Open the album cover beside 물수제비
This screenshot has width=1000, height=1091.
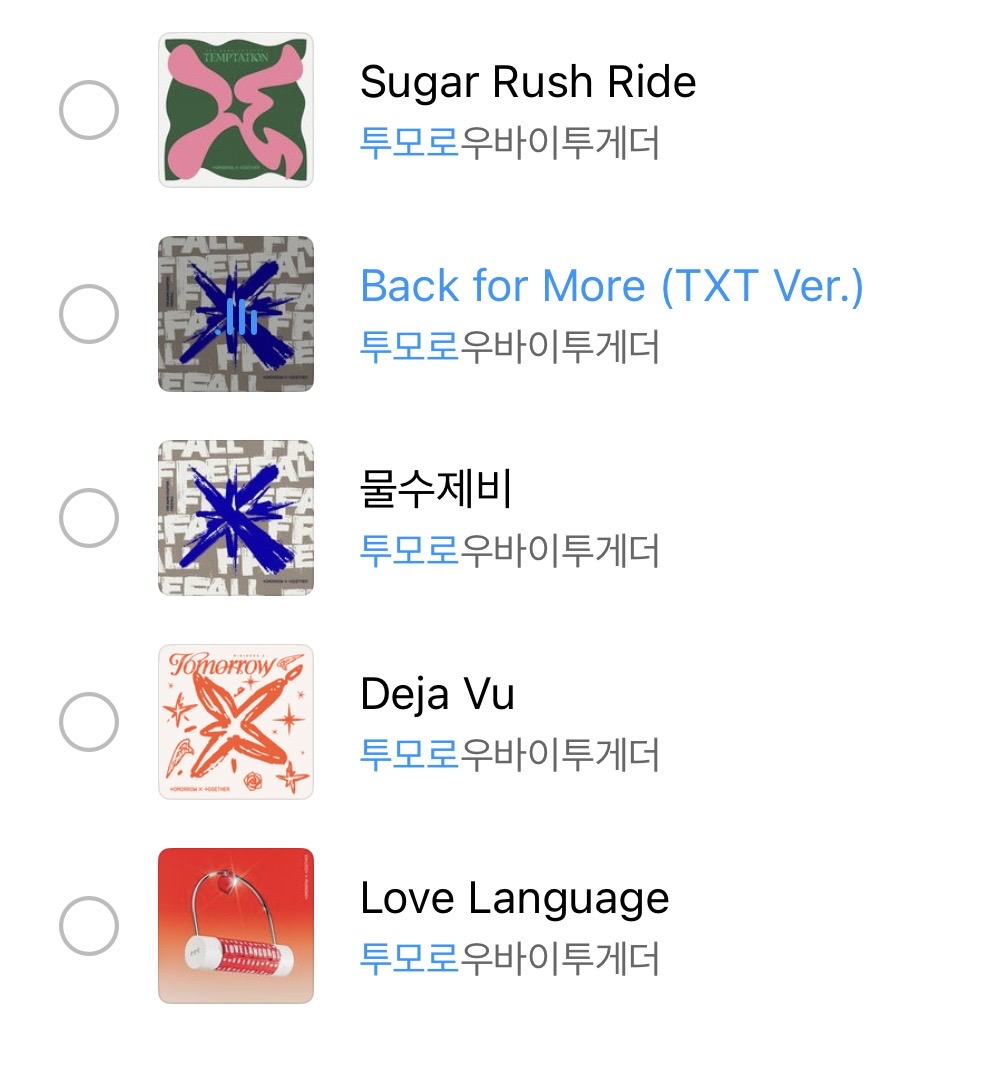(236, 518)
